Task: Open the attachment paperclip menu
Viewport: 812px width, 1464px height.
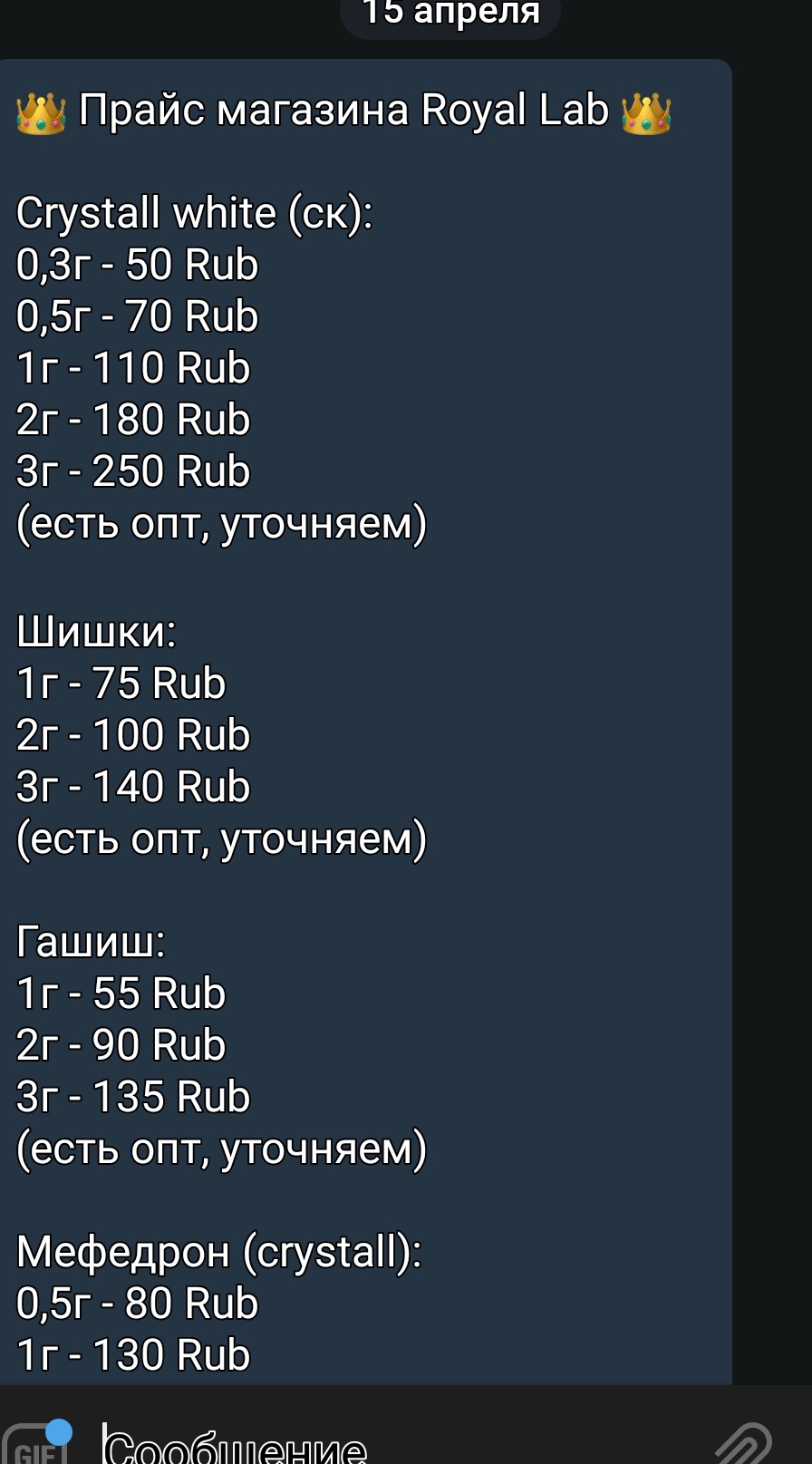Action: tap(745, 1445)
